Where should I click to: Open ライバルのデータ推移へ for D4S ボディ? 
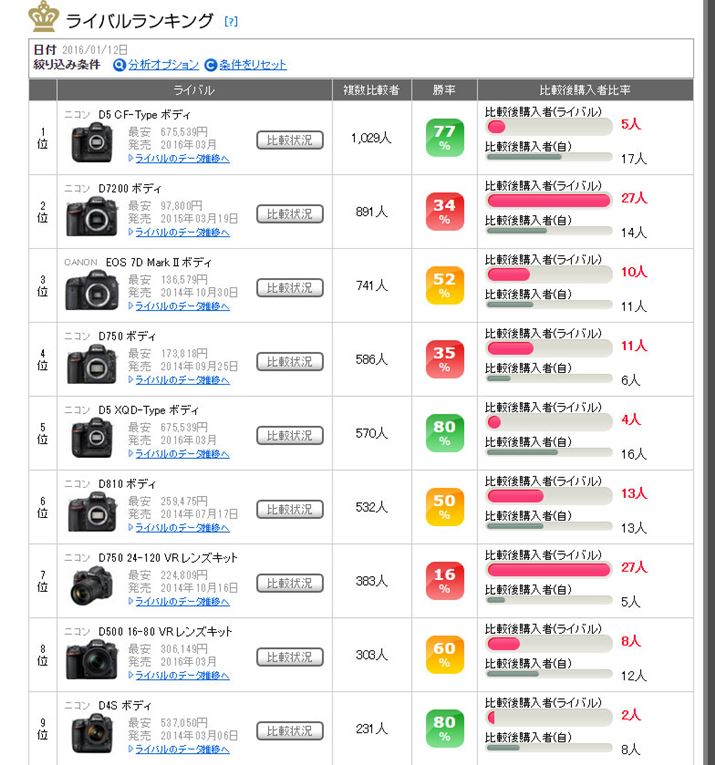182,750
